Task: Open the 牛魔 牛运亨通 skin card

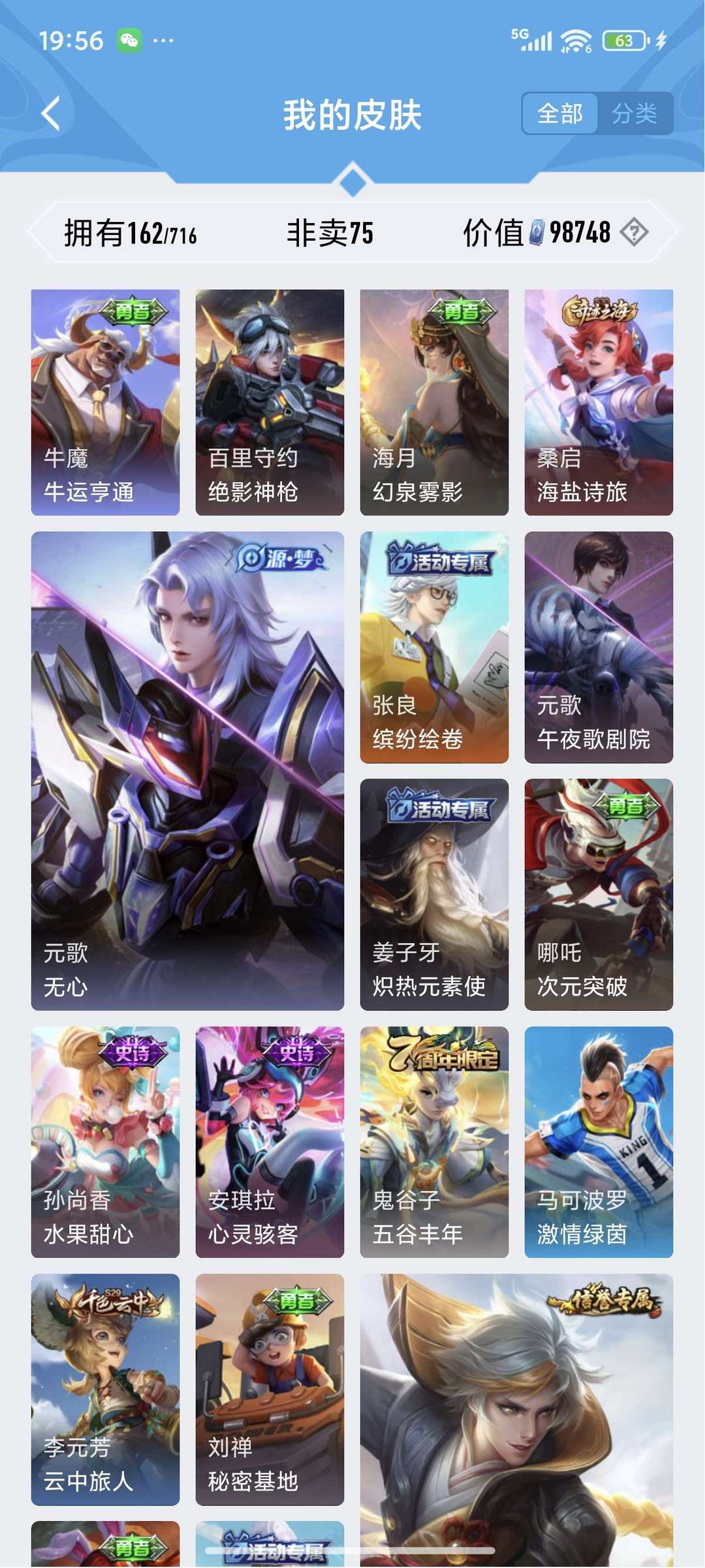Action: pos(105,402)
